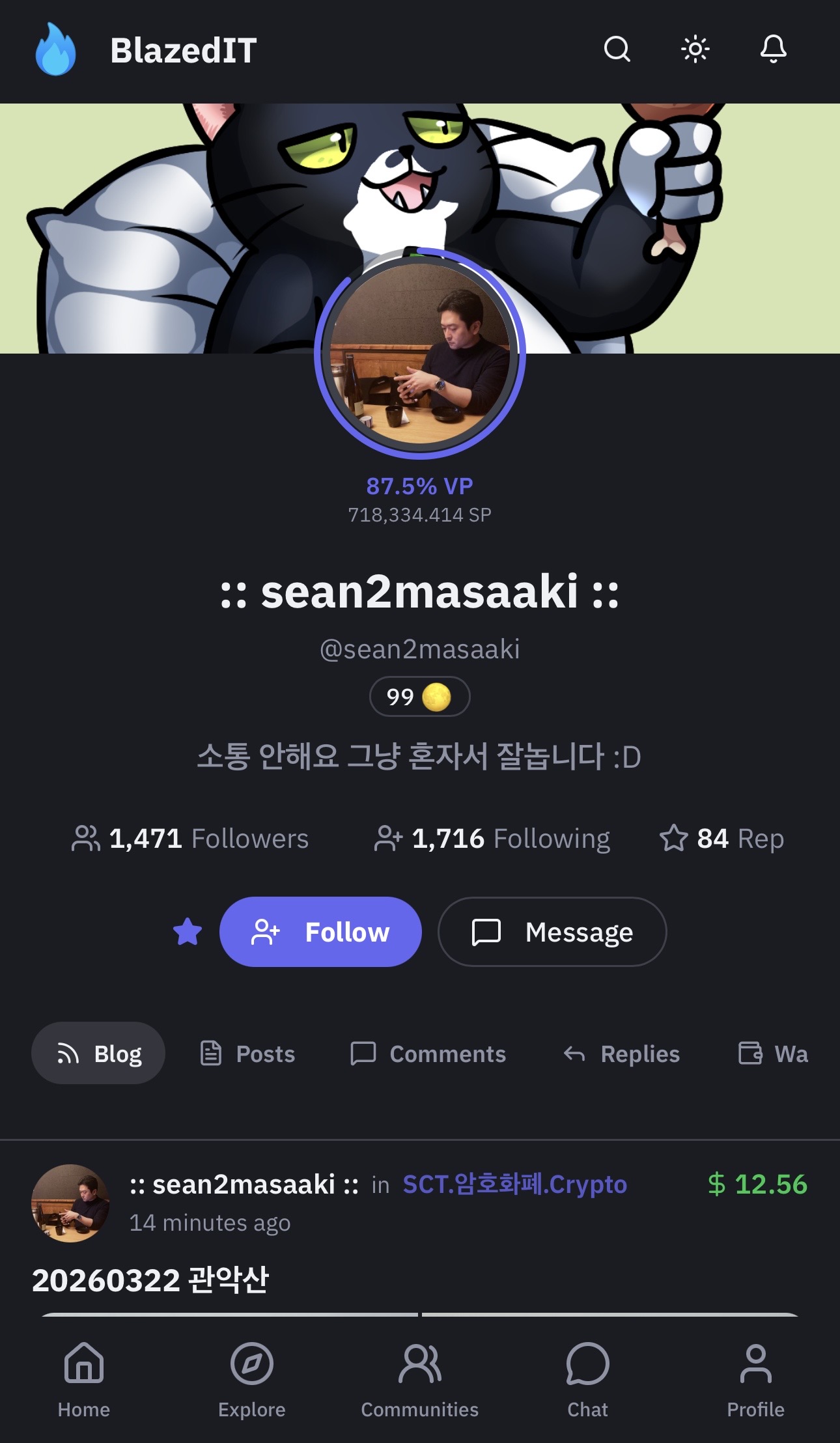Screen dimensions: 840x1443
Task: Send a message to sean2masaaki
Action: click(552, 932)
